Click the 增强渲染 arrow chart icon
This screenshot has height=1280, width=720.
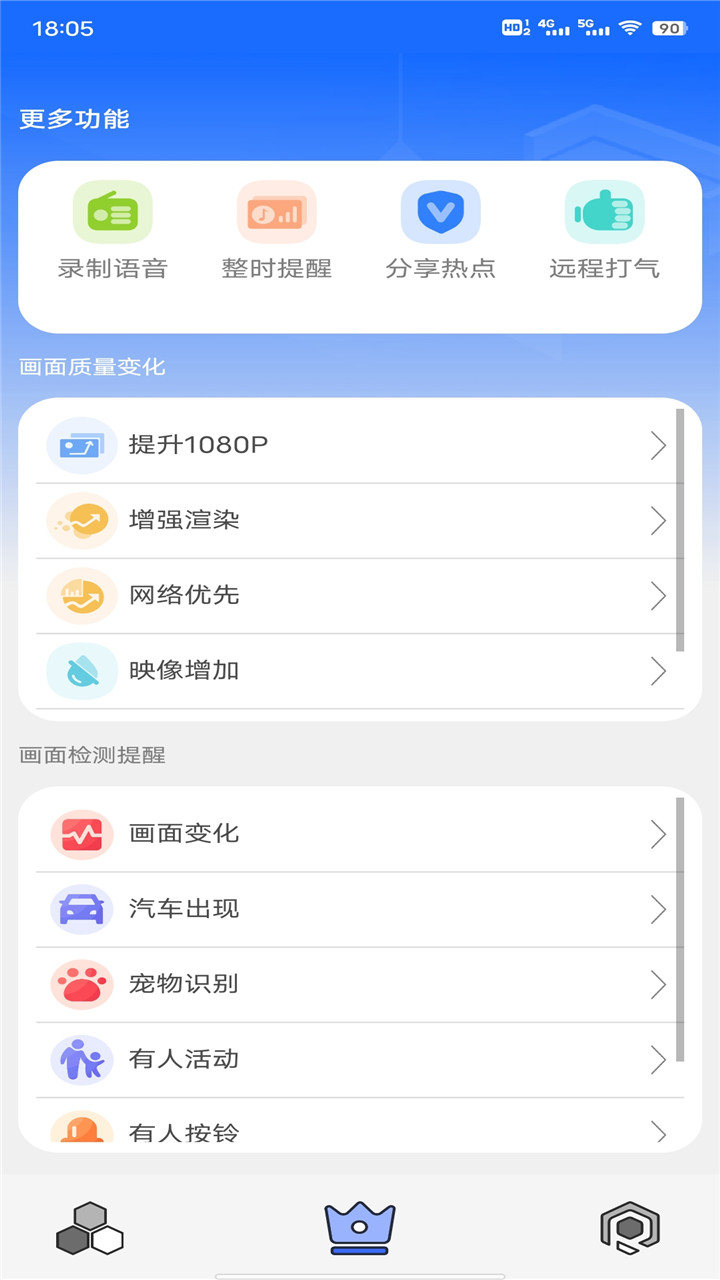pos(81,520)
